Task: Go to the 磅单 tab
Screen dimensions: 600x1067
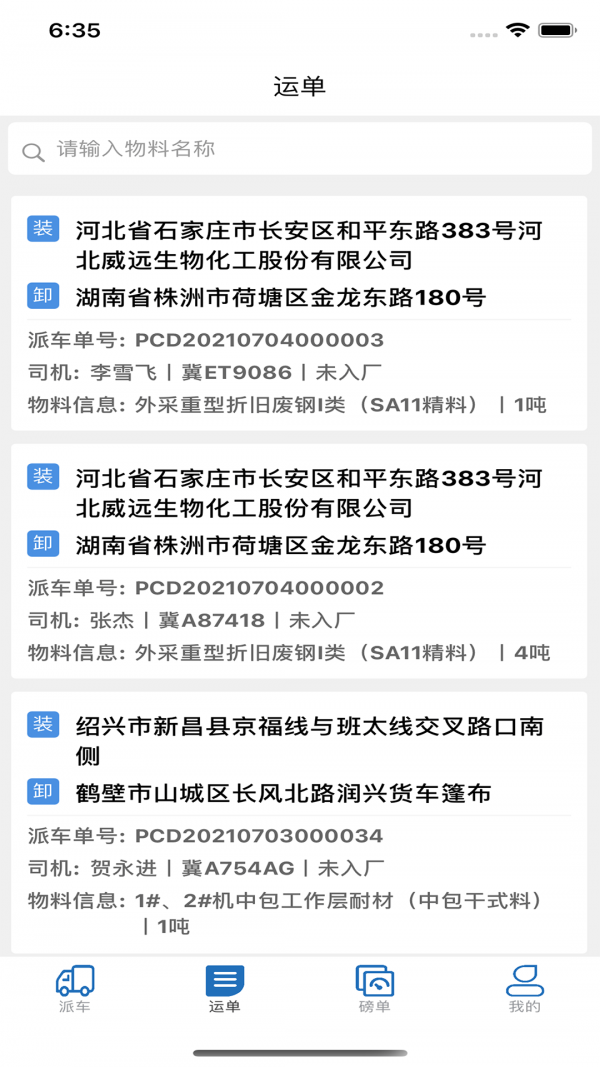Action: point(375,989)
